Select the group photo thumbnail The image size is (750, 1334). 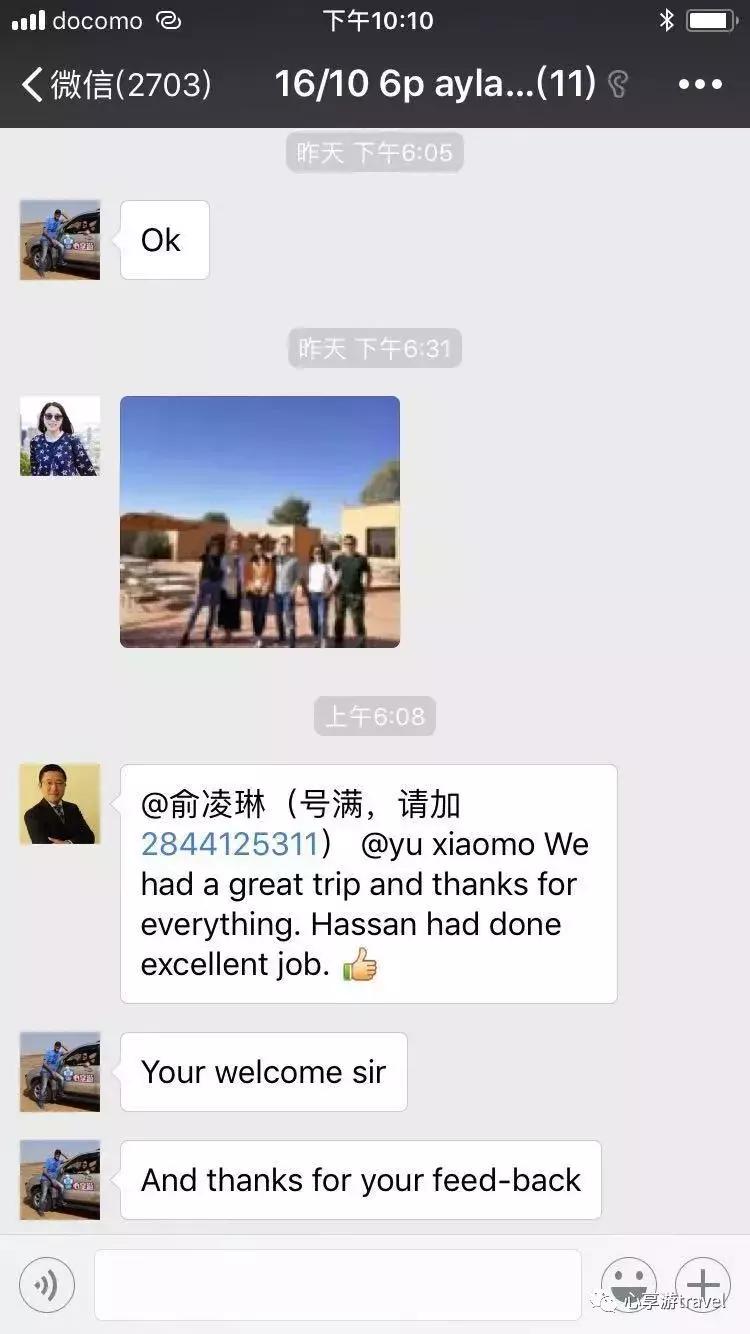[x=260, y=521]
